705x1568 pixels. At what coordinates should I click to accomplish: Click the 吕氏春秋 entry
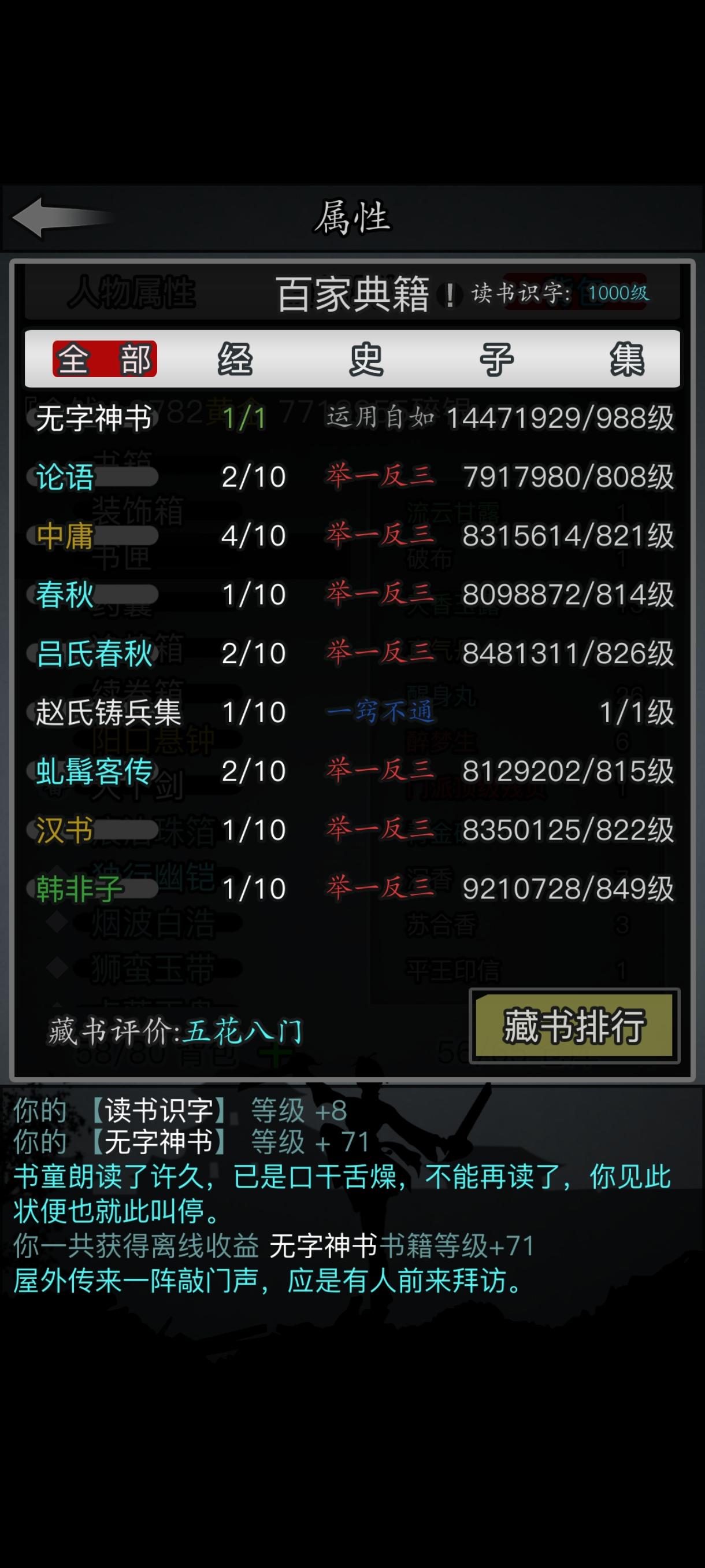click(94, 653)
